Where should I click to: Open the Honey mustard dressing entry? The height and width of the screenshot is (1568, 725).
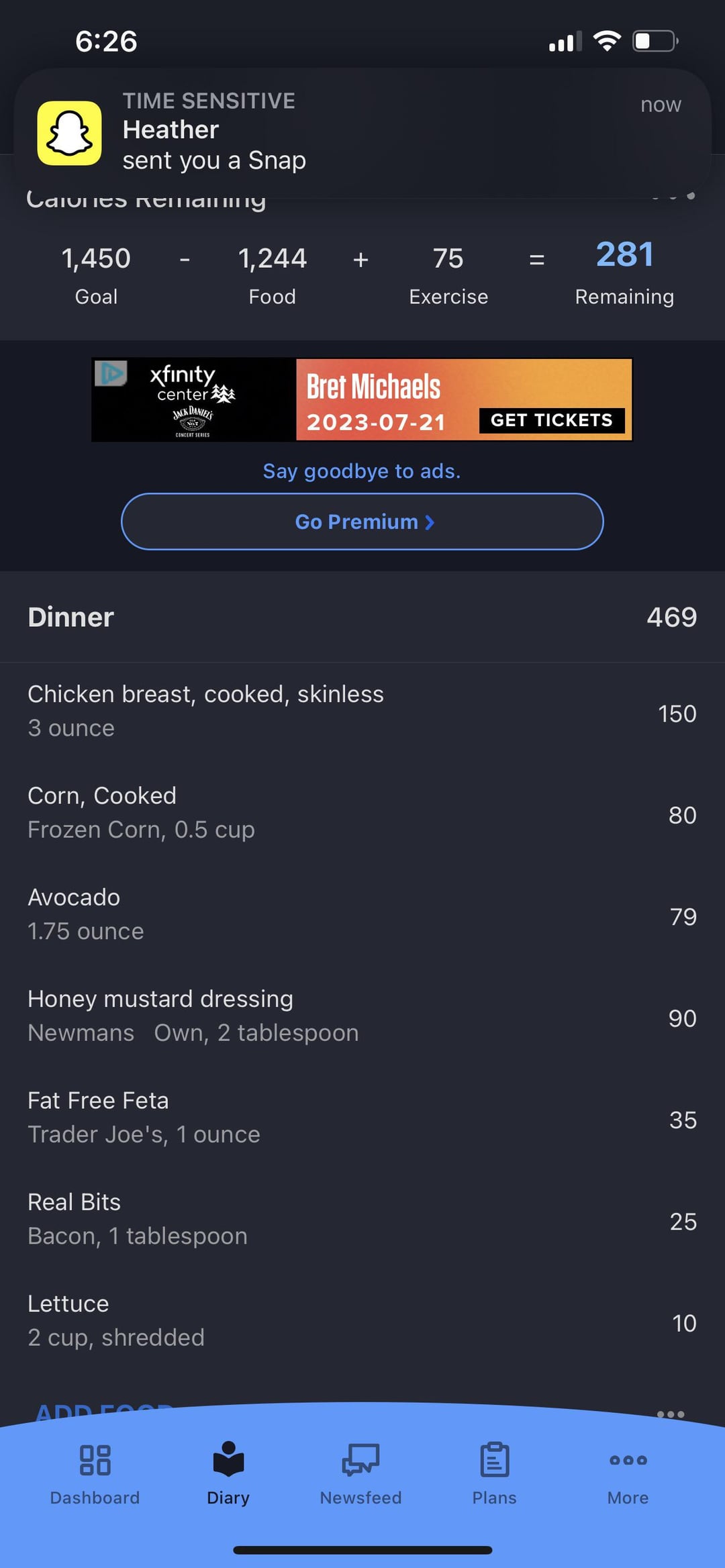pyautogui.click(x=362, y=1016)
